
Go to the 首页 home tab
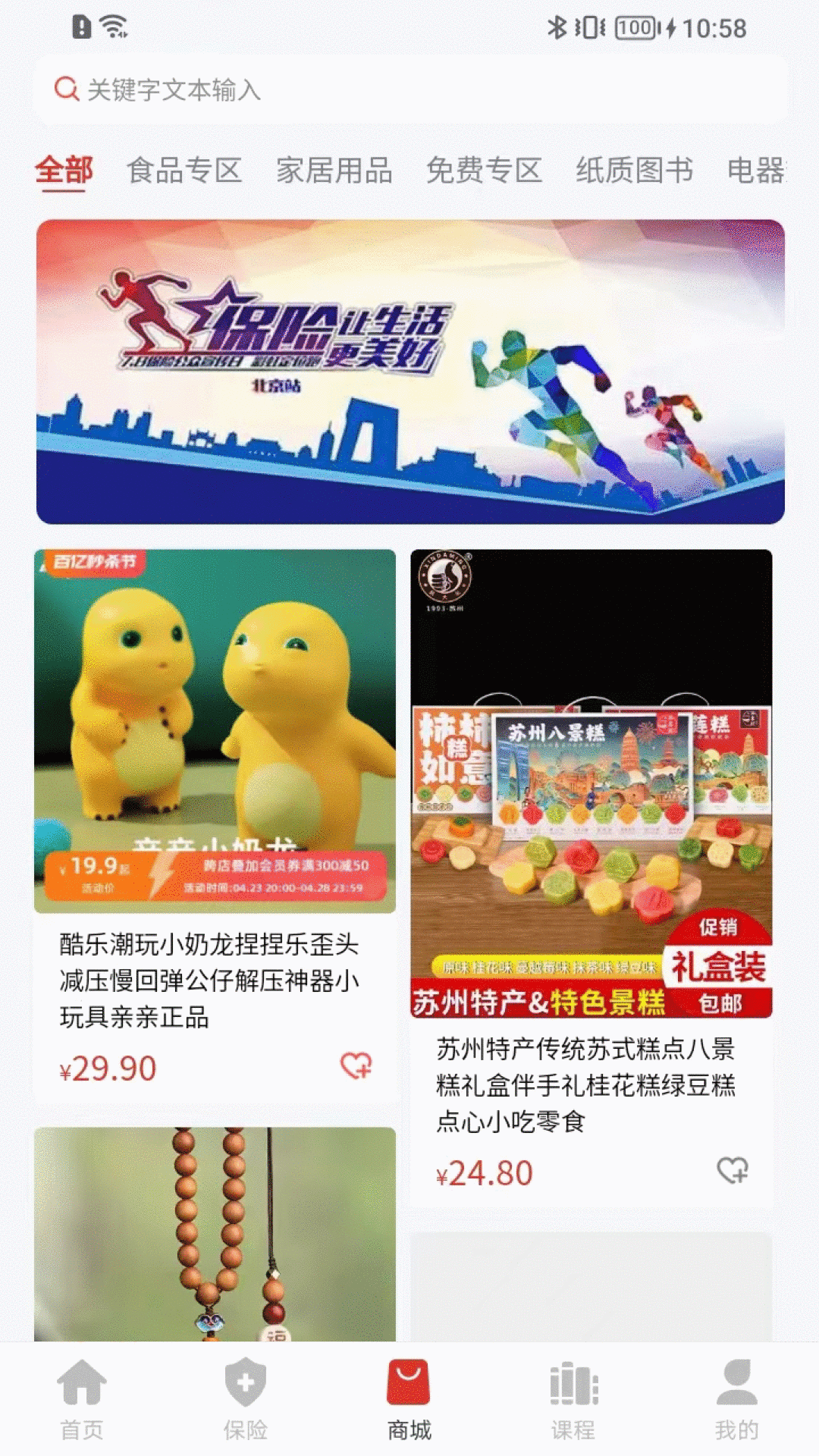[82, 1401]
